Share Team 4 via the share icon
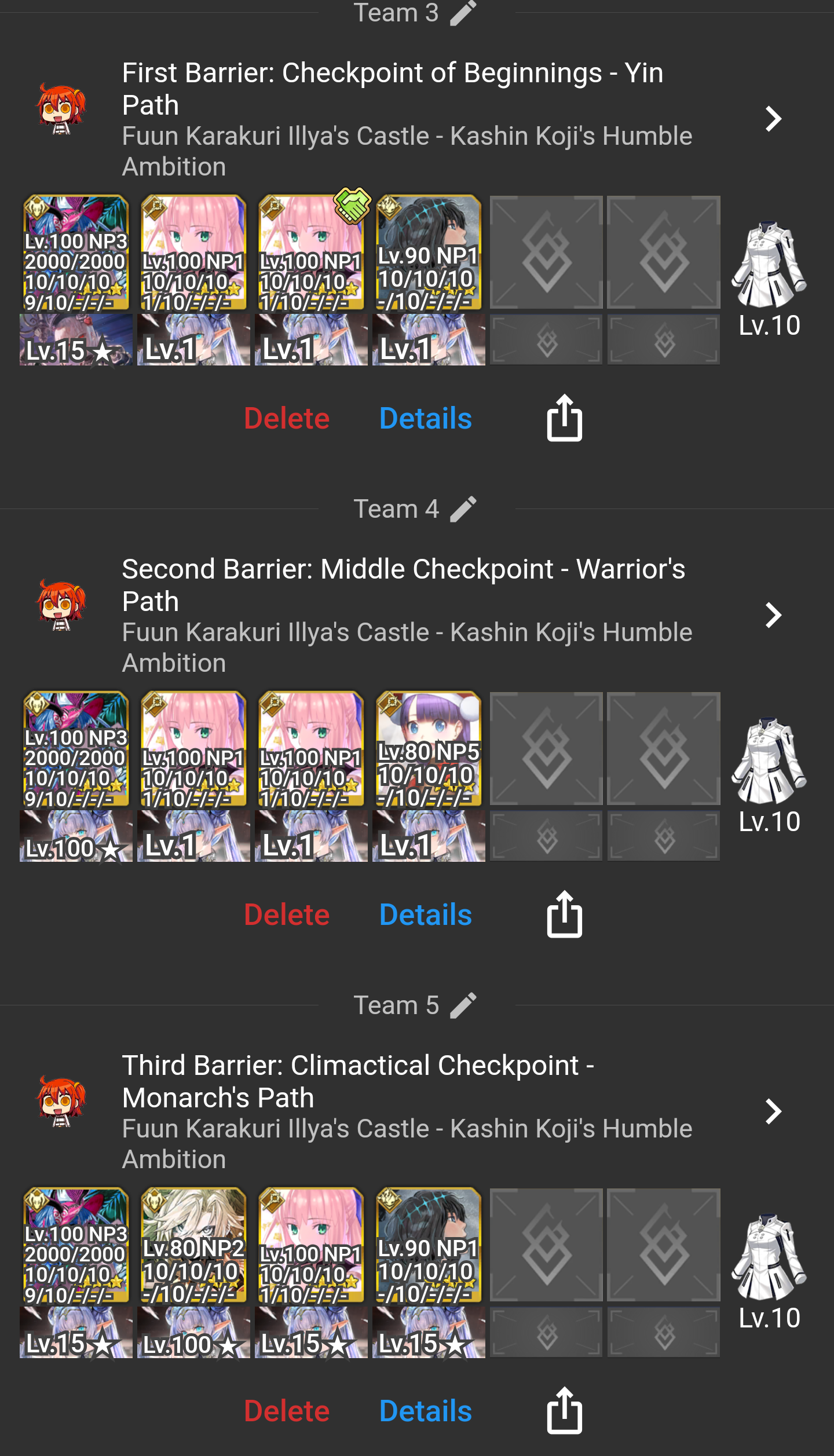Viewport: 834px width, 1456px height. [x=565, y=914]
